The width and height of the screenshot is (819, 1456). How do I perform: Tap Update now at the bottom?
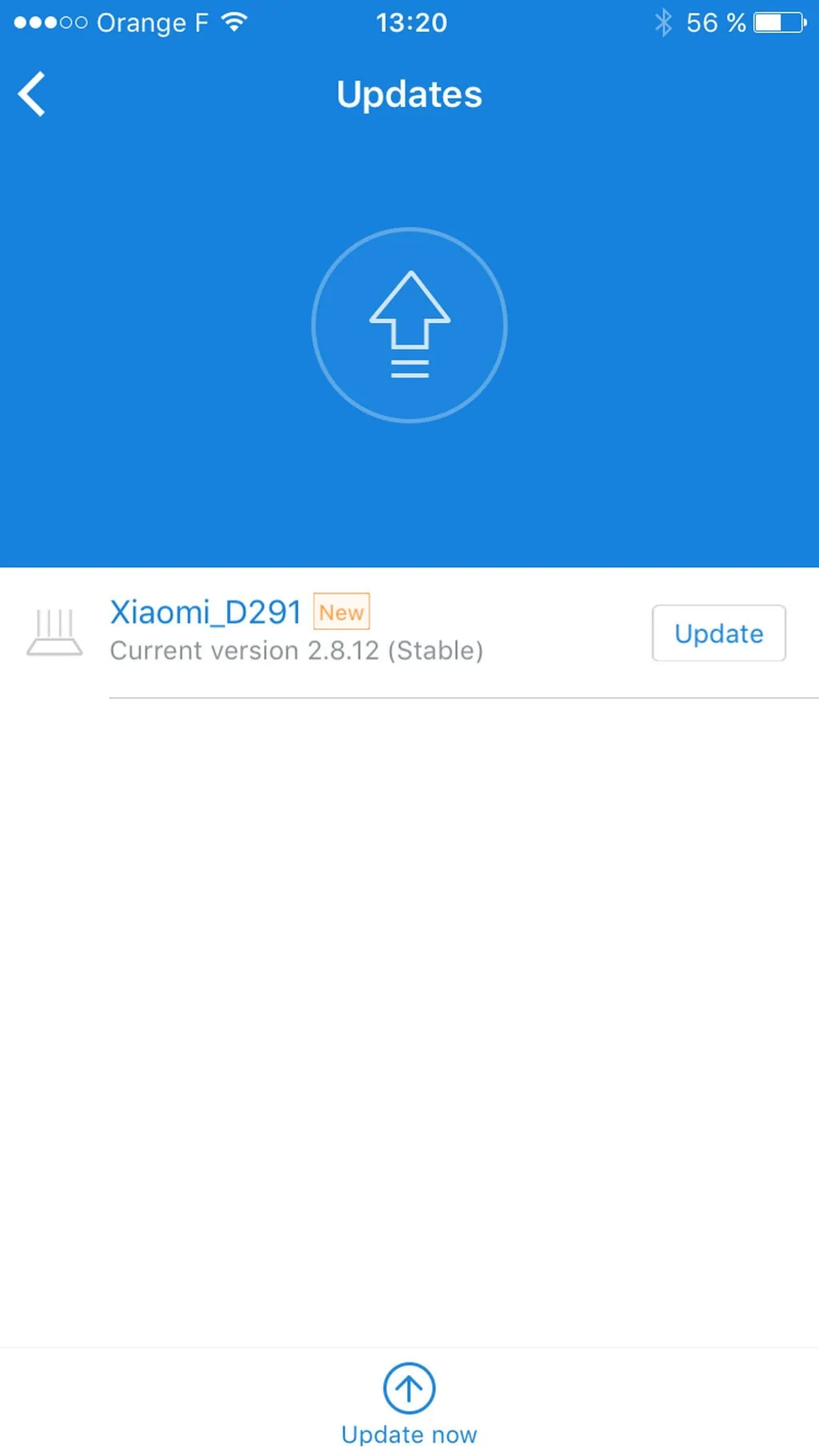tap(409, 1404)
